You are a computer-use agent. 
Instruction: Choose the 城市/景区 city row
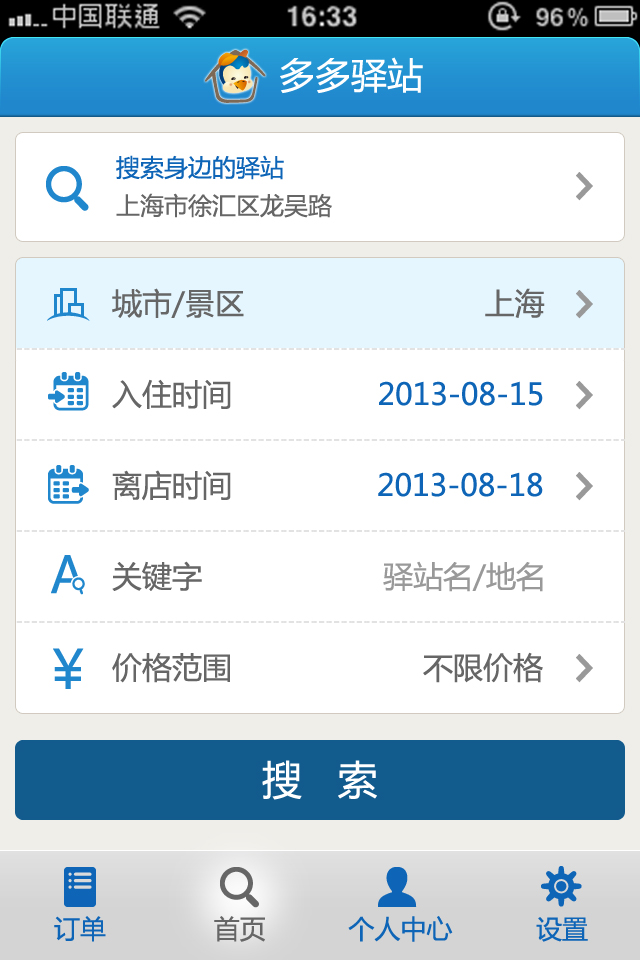coord(320,304)
